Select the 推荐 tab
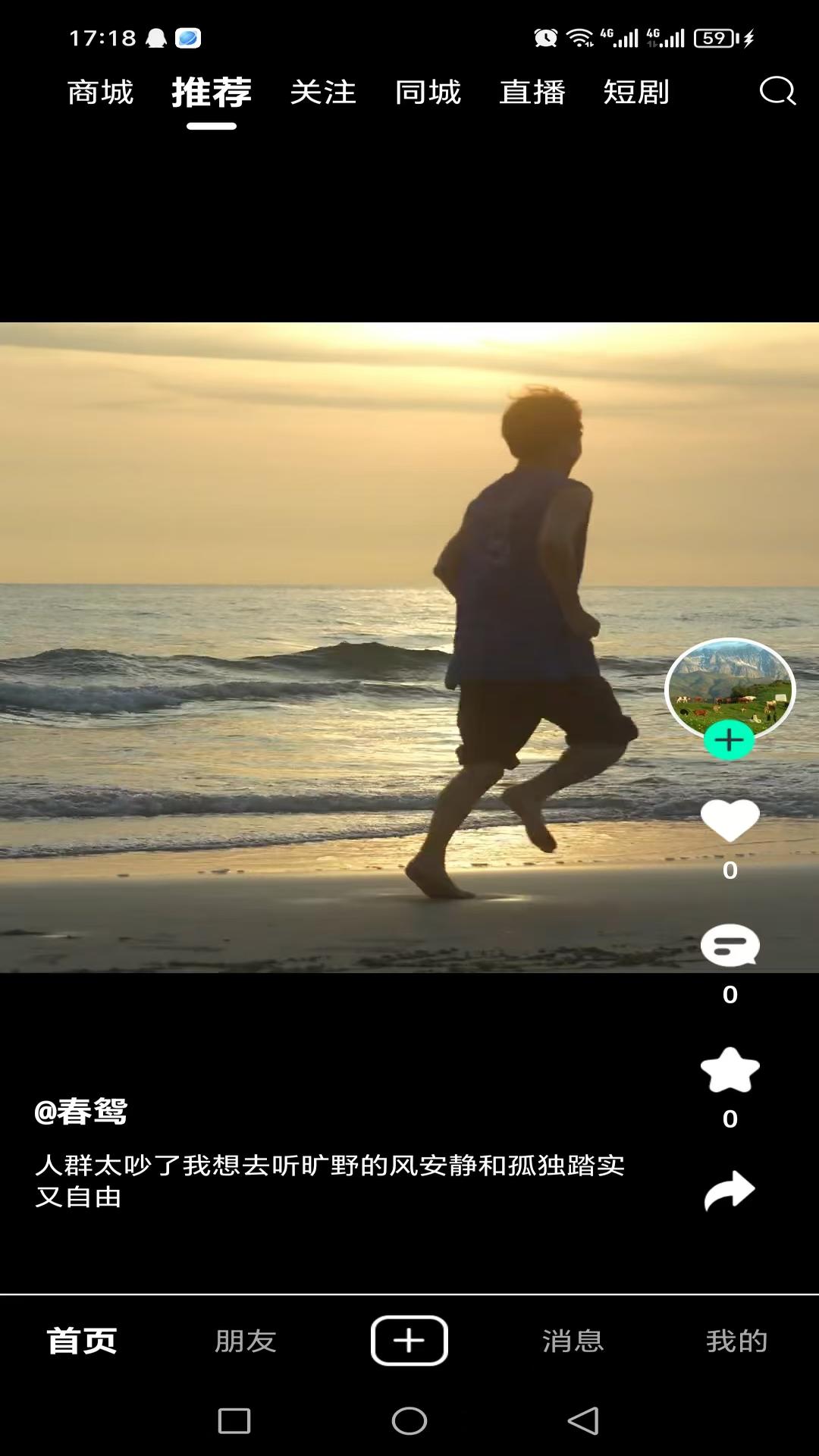This screenshot has width=819, height=1456. pos(212,93)
